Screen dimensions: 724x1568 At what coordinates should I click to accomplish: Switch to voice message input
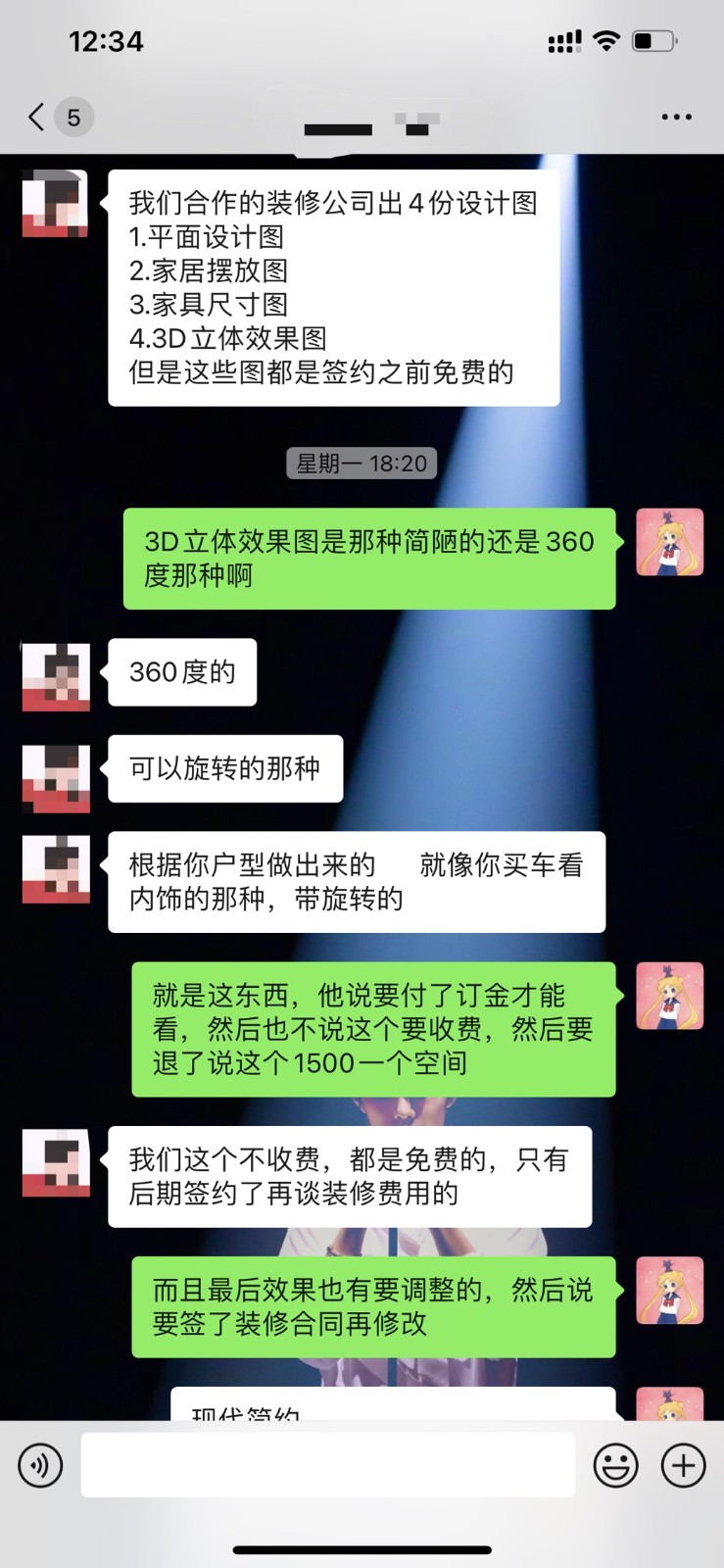40,1465
